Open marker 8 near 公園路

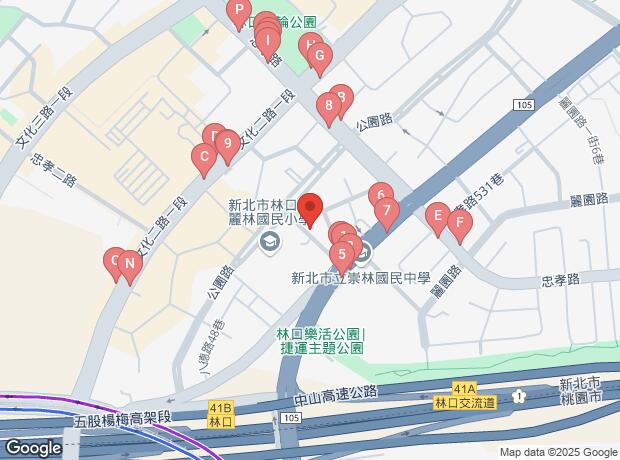click(x=329, y=106)
